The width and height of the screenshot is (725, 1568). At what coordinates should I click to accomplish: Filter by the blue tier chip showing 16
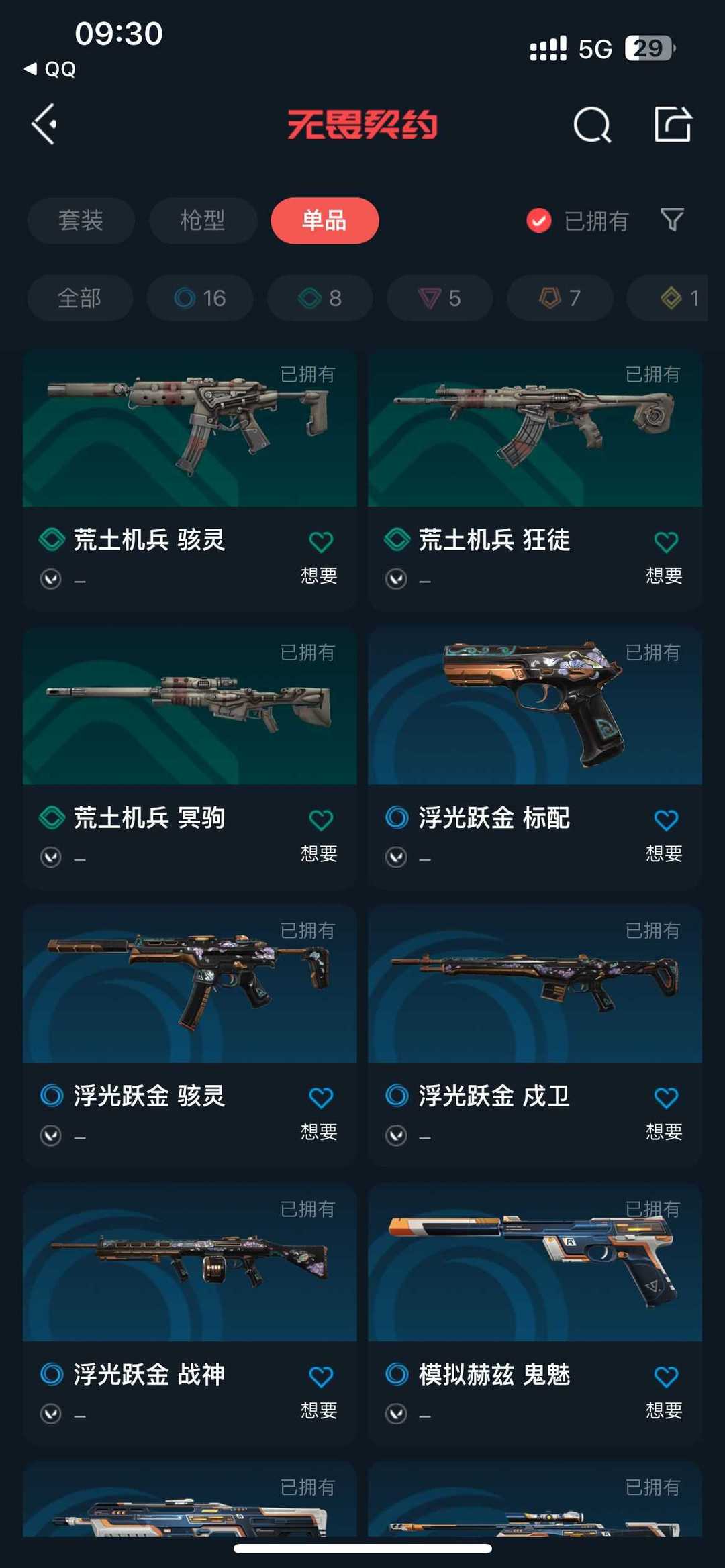coord(200,298)
